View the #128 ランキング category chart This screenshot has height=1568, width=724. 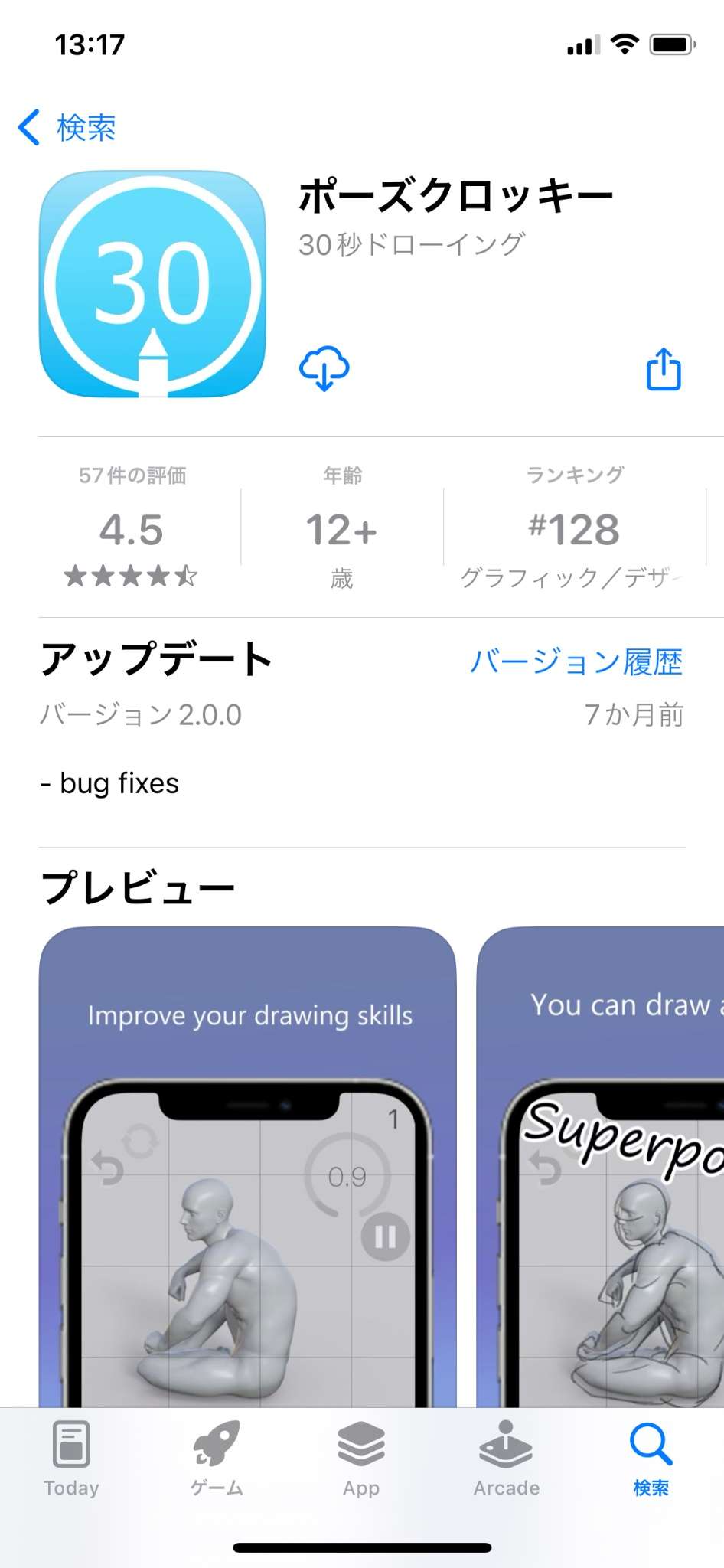tap(574, 526)
